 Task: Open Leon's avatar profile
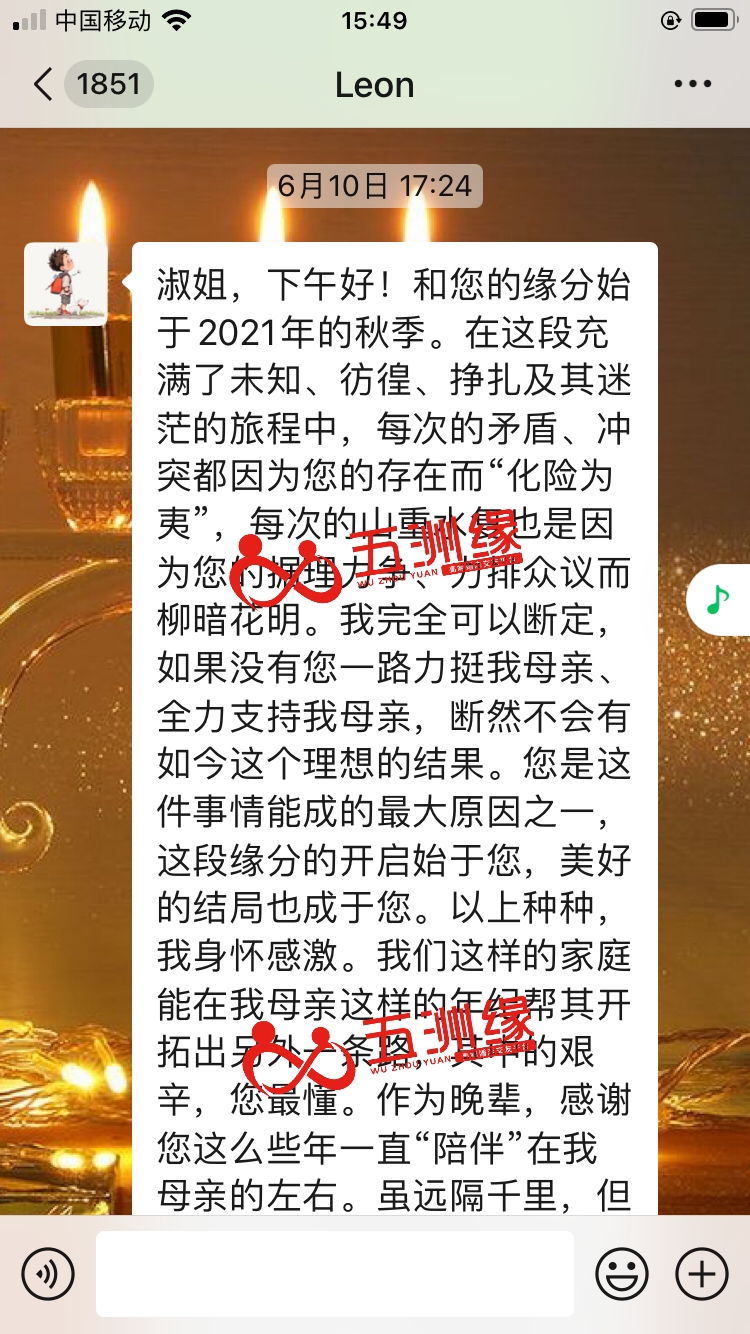65,283
